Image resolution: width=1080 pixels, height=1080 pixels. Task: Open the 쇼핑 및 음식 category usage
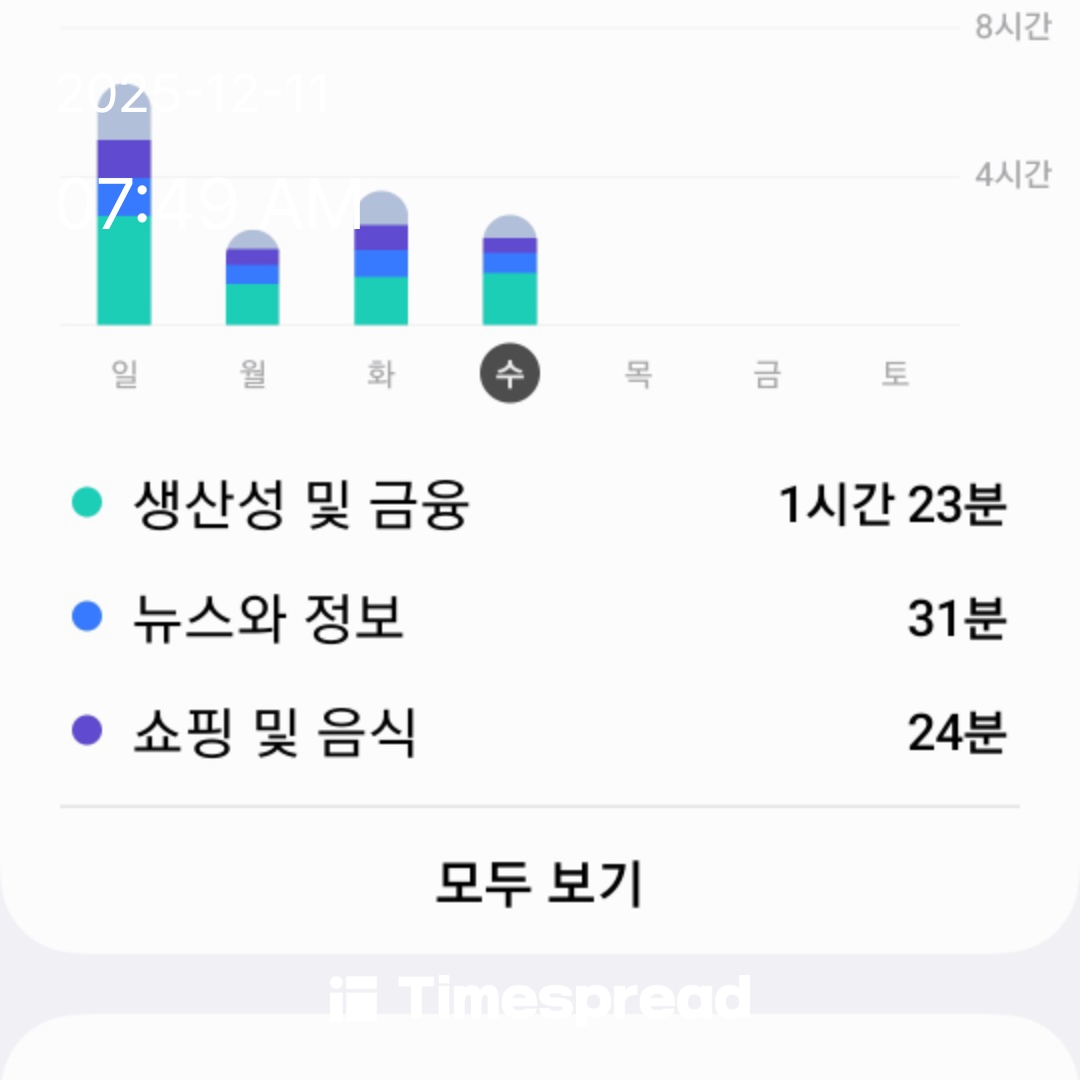tap(540, 733)
